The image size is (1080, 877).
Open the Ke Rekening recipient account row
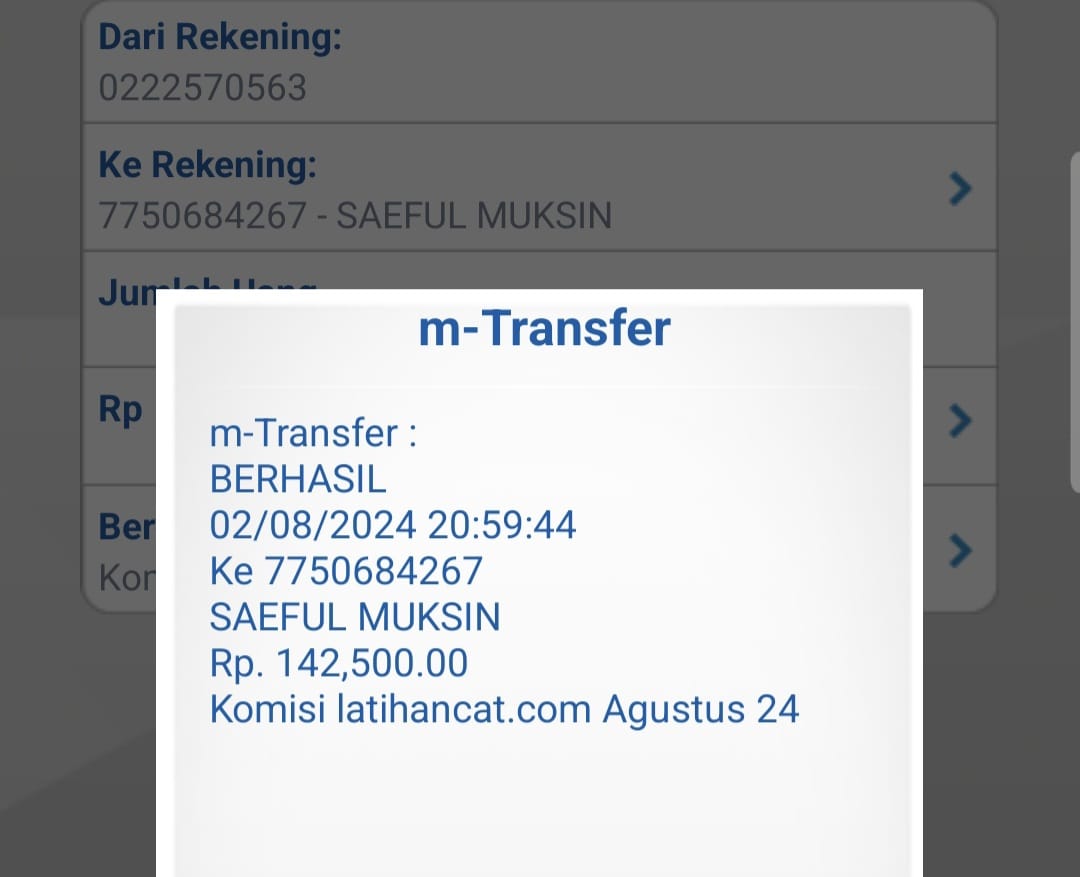pos(538,188)
